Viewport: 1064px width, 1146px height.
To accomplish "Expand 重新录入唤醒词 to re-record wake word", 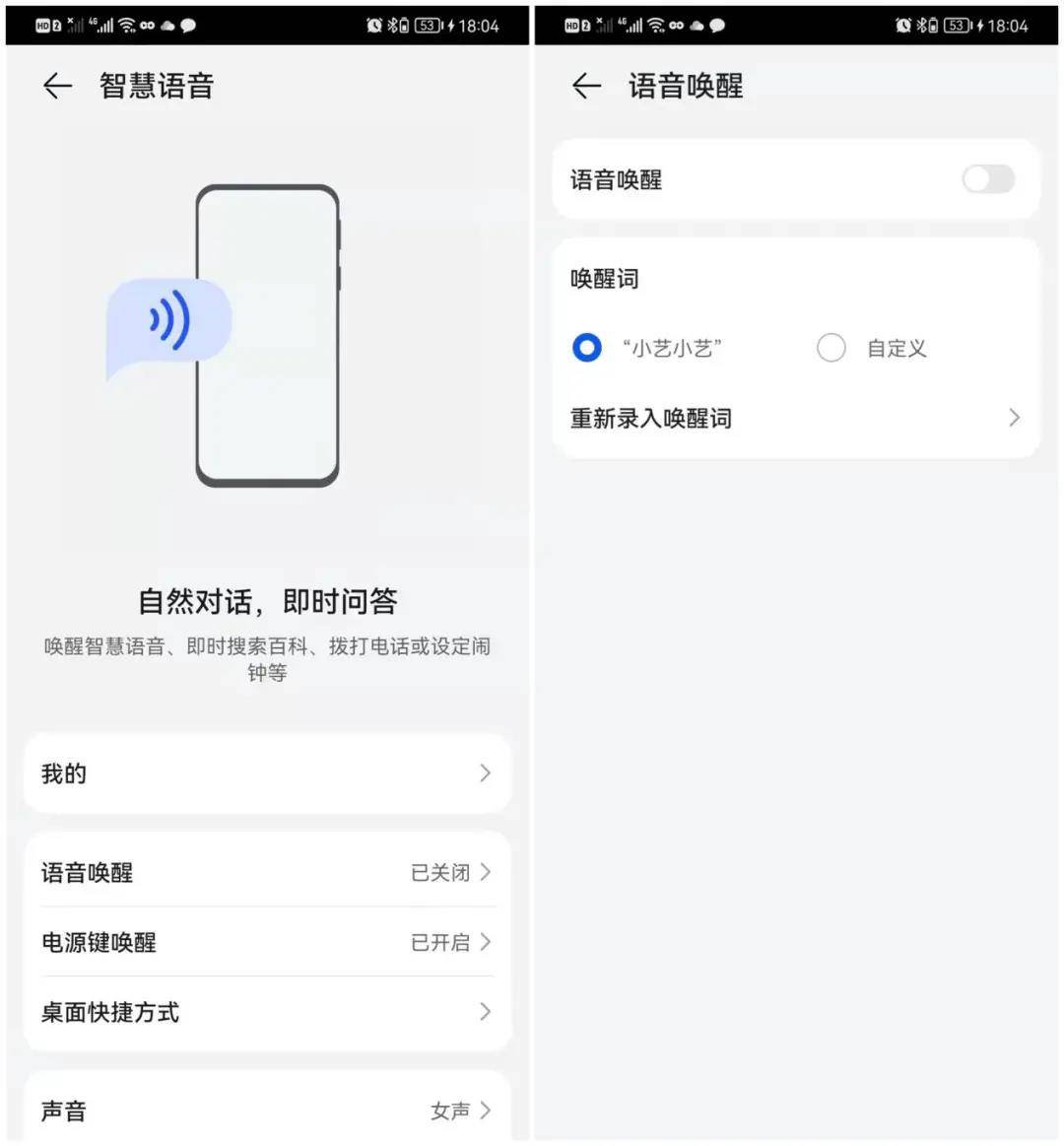I will (1014, 418).
